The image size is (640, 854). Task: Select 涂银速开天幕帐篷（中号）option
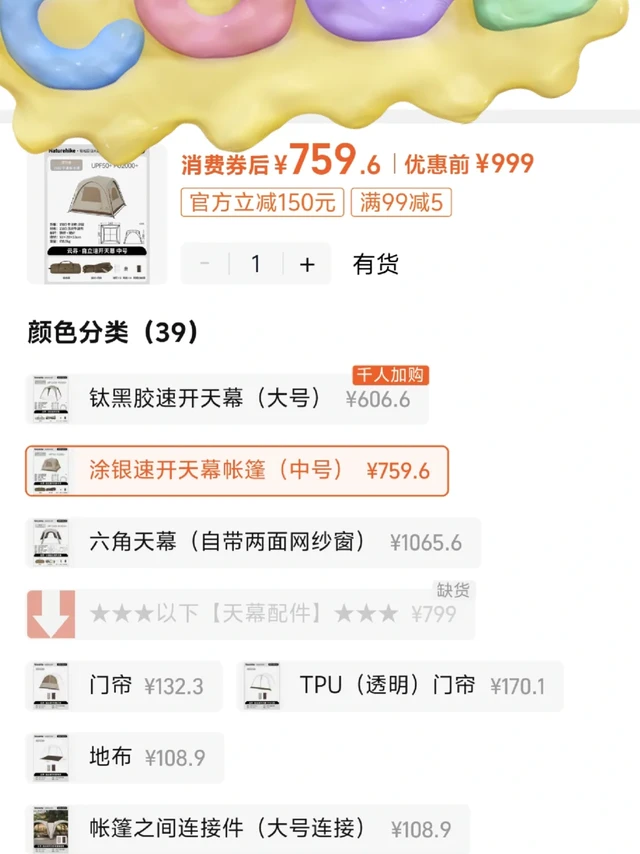click(x=237, y=471)
